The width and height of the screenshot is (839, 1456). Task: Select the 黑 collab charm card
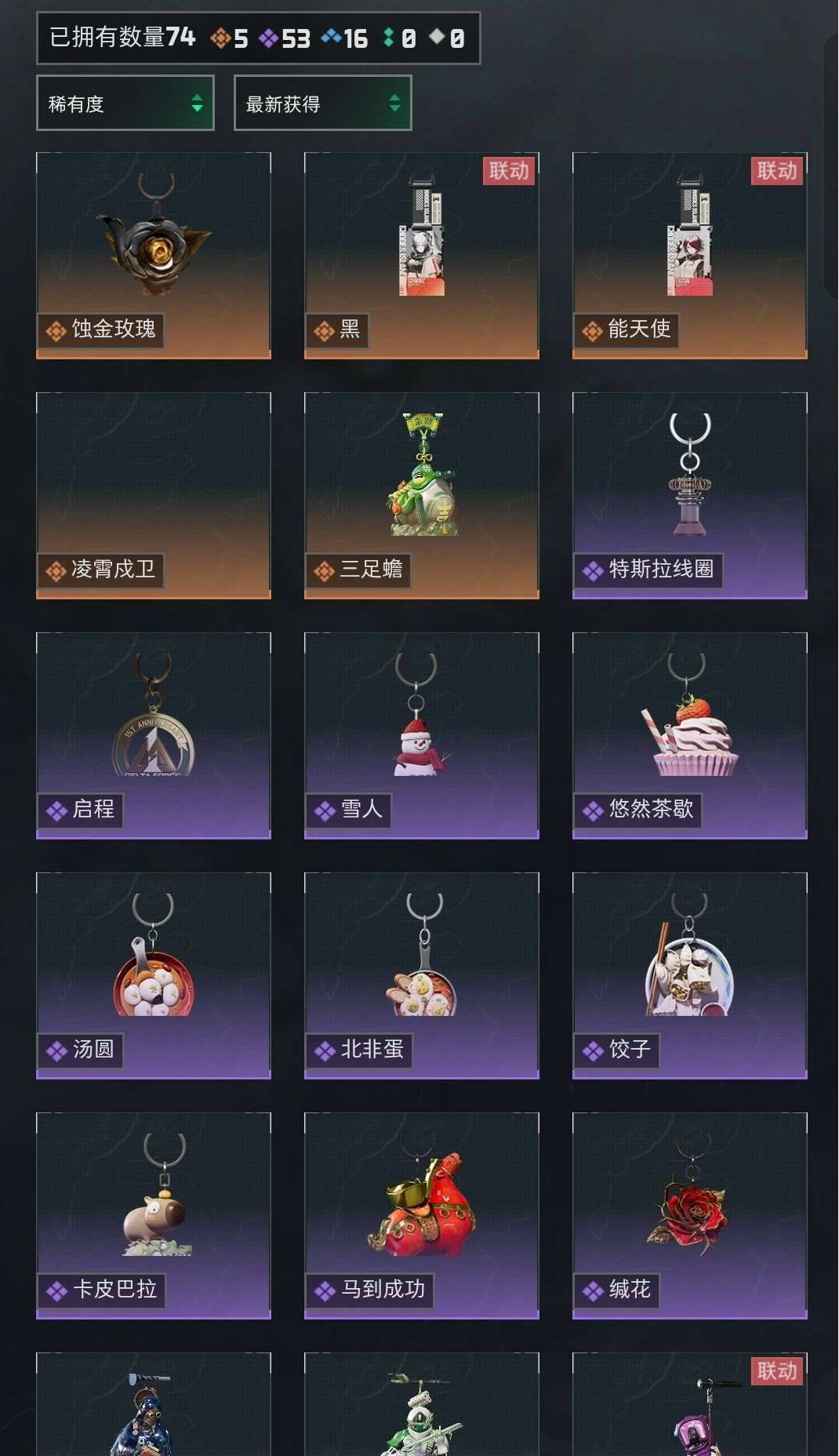coord(422,255)
